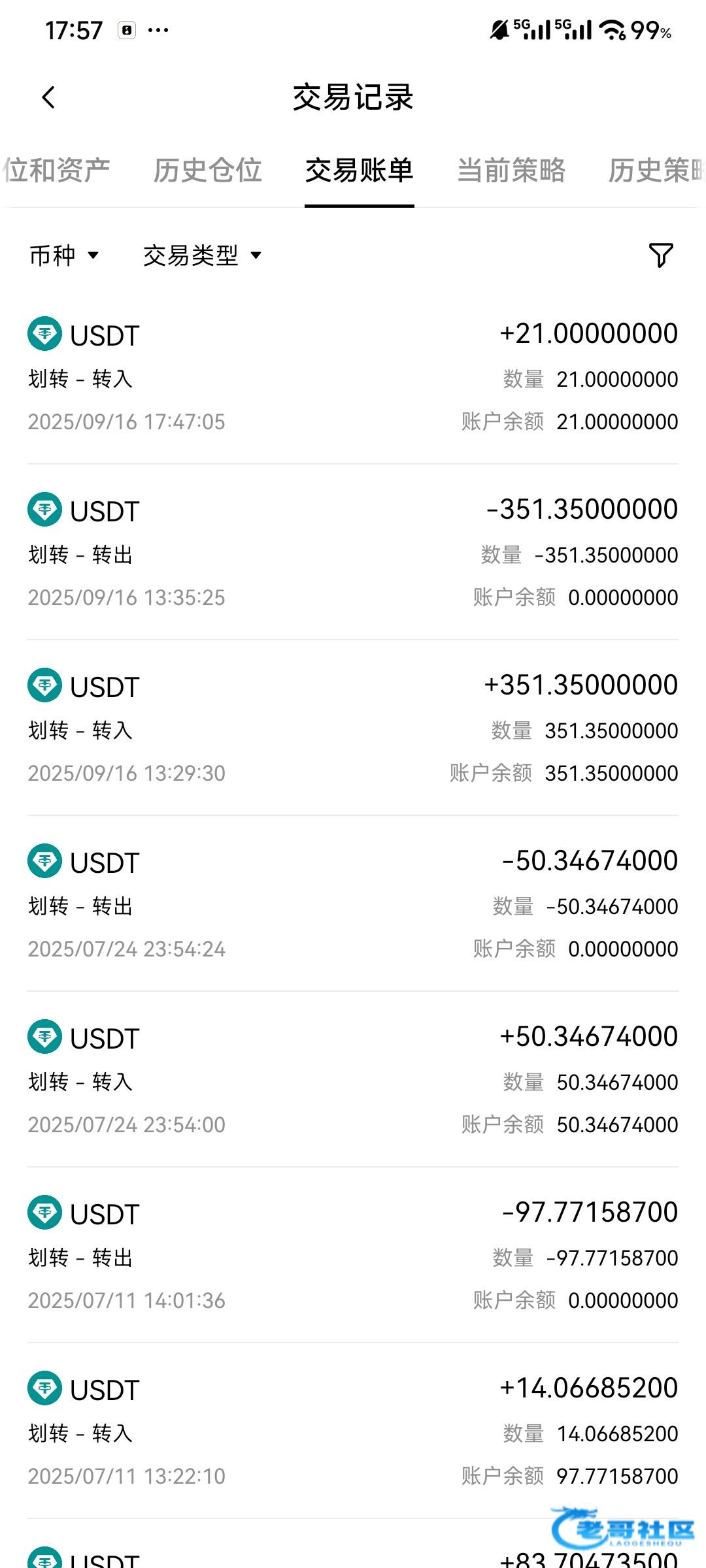706x1568 pixels.
Task: Switch to the 当前策略 tab
Action: 511,171
